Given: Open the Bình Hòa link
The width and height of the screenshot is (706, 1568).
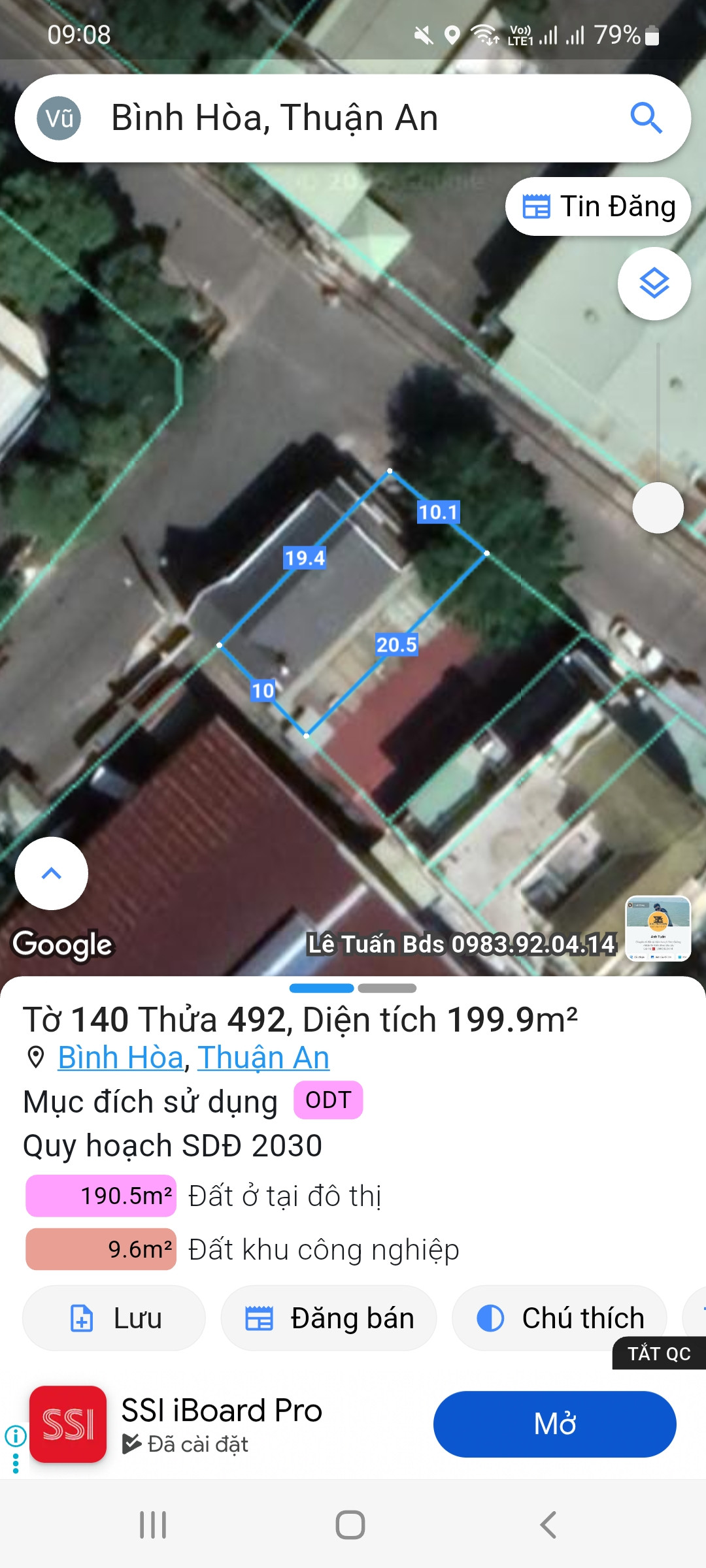Looking at the screenshot, I should [x=120, y=1058].
